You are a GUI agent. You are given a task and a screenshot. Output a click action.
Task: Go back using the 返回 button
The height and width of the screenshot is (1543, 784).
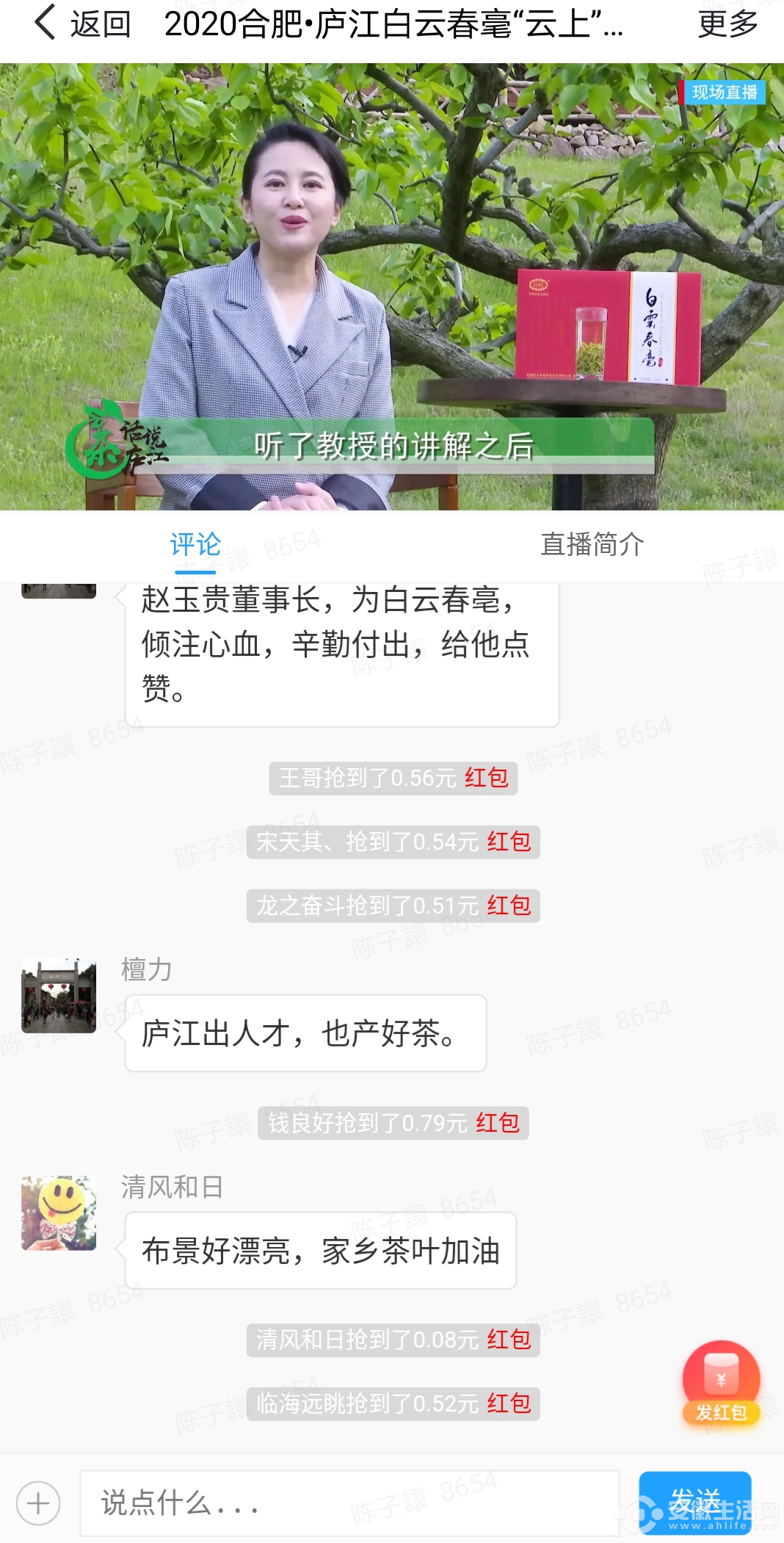click(x=82, y=24)
